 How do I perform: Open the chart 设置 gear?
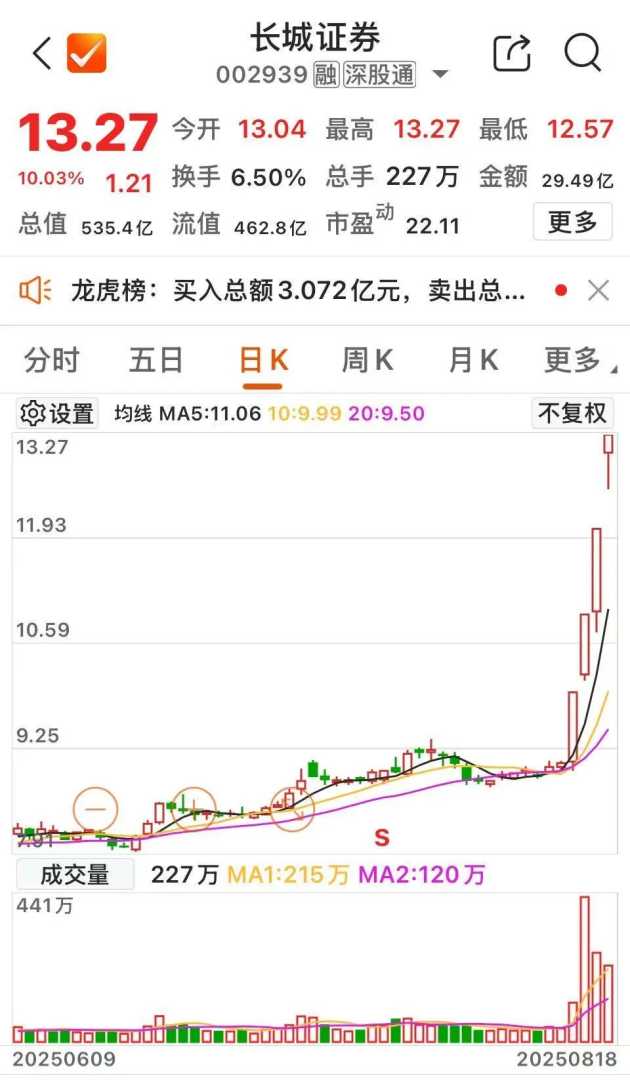57,413
